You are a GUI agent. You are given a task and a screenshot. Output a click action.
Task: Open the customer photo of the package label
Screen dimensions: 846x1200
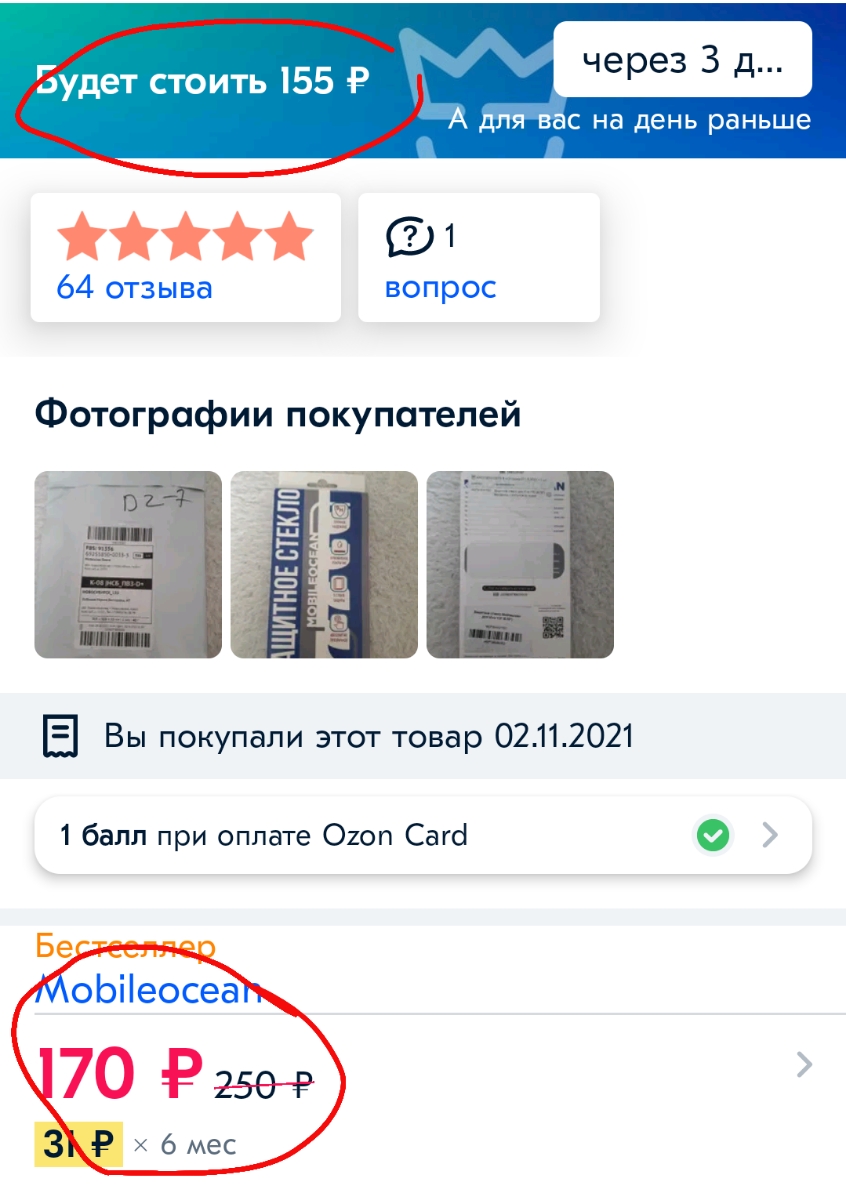pos(128,564)
